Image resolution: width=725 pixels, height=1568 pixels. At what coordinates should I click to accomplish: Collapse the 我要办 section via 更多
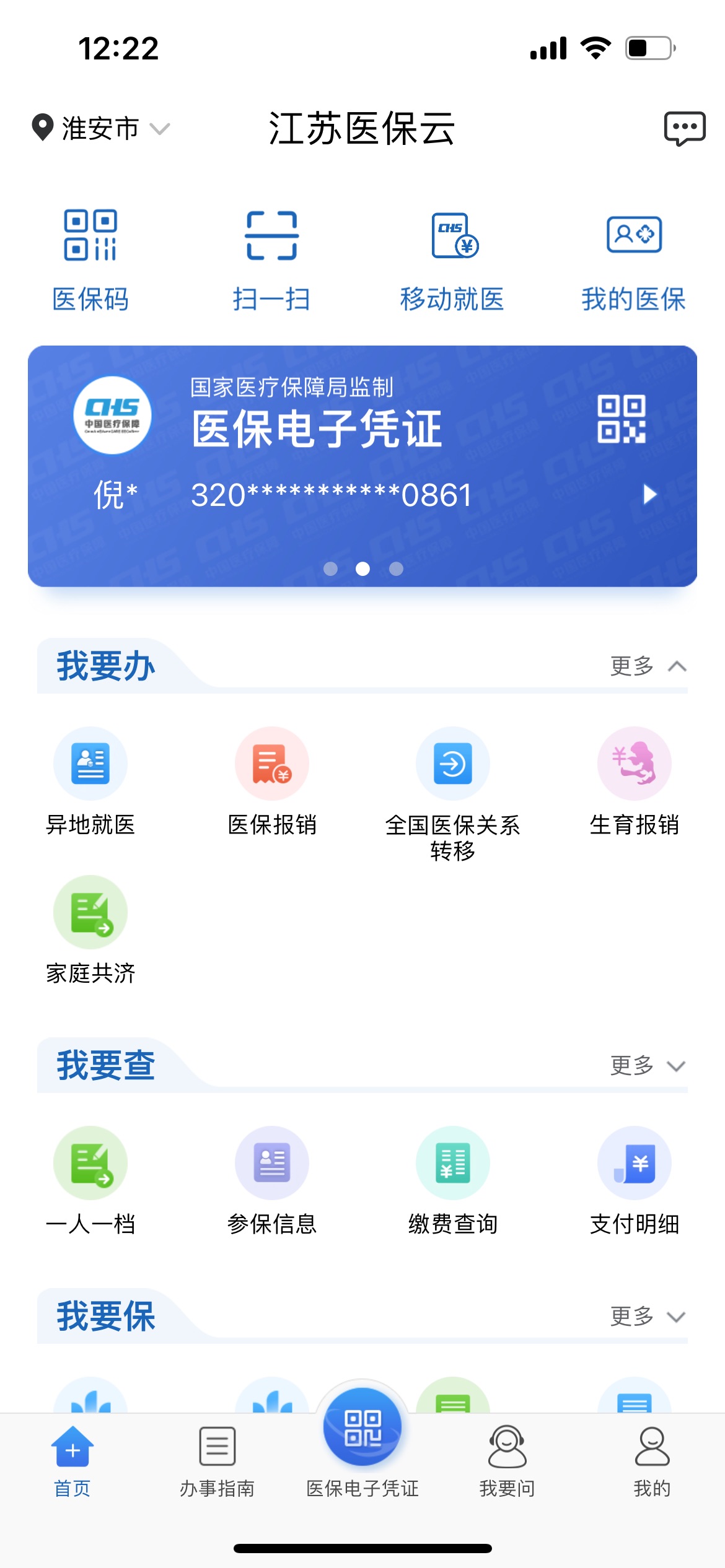coord(648,666)
